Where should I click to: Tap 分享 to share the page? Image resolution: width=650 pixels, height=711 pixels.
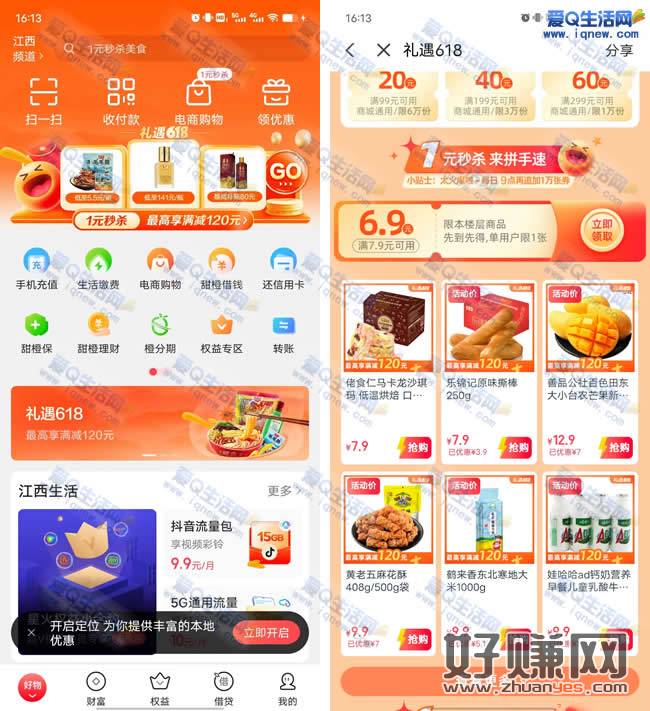(619, 50)
